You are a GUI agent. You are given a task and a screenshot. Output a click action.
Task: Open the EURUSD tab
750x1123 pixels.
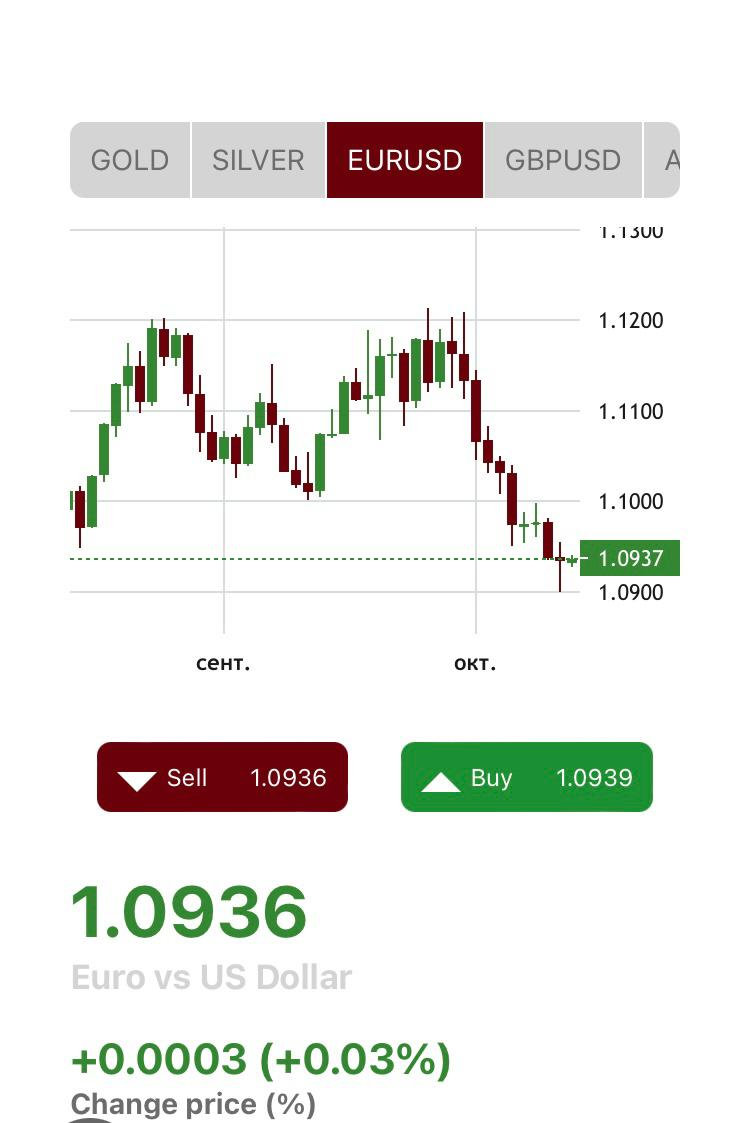(x=404, y=160)
